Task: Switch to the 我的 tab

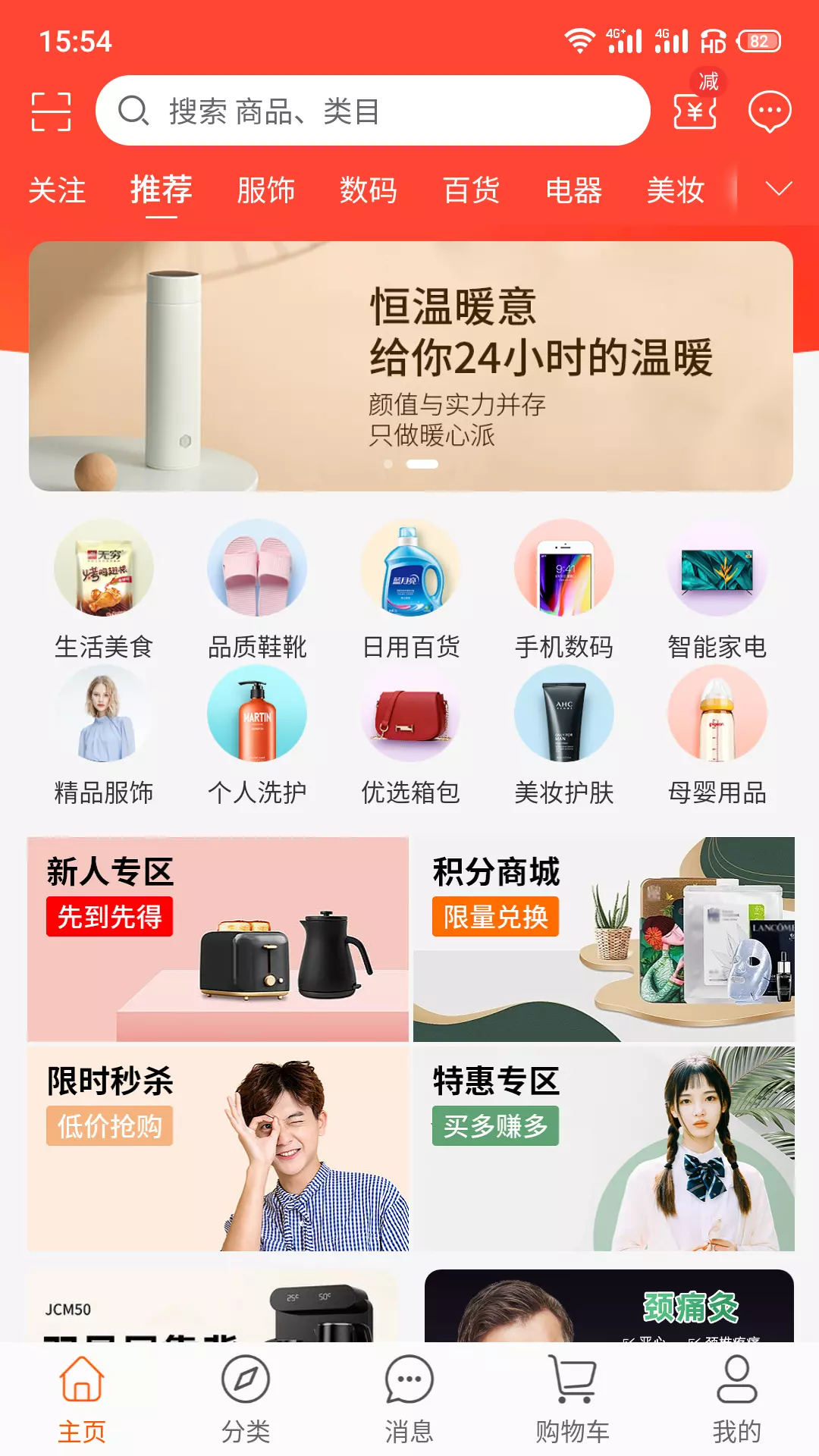Action: pos(736,1399)
